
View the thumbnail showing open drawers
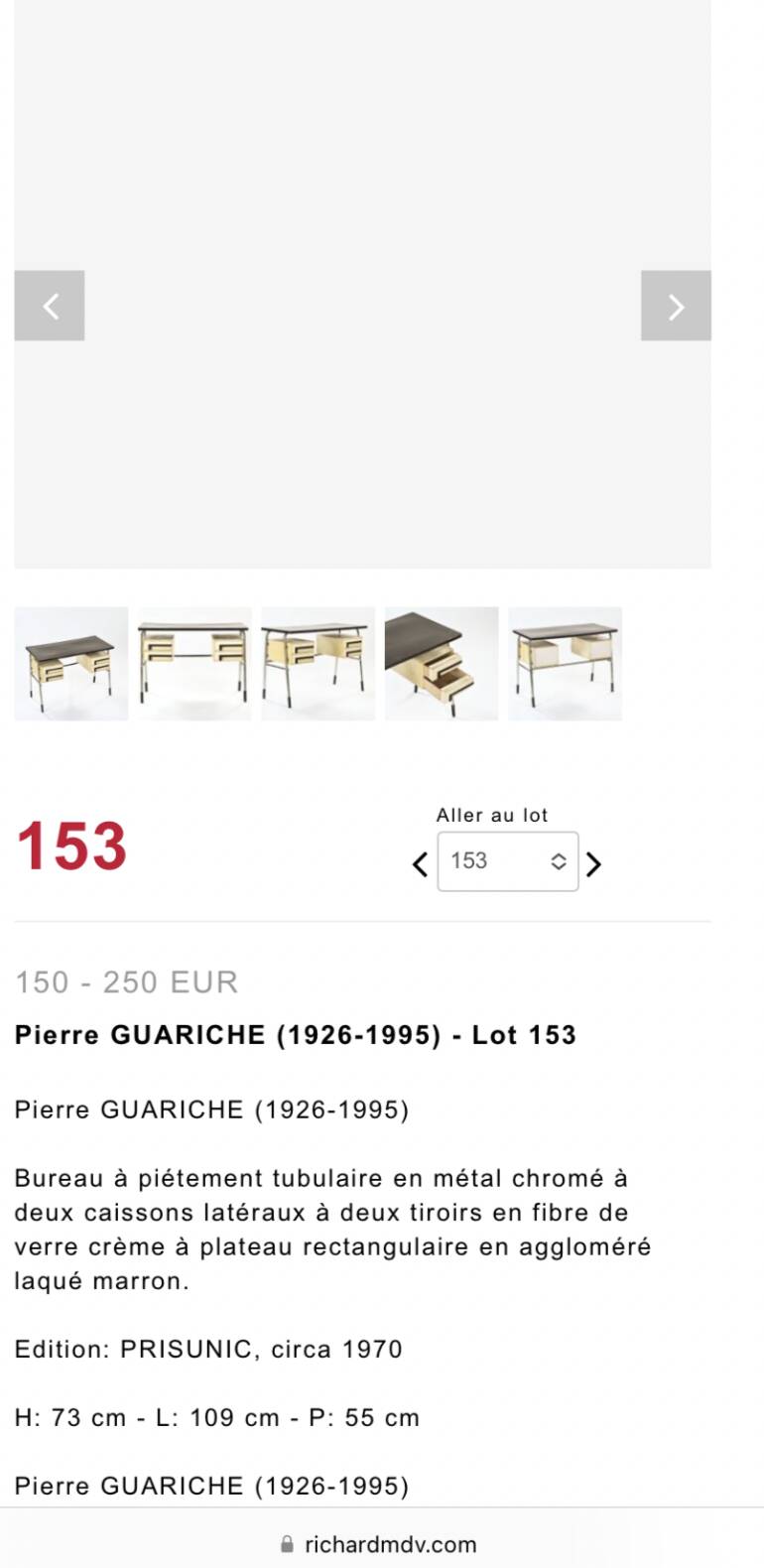[442, 664]
